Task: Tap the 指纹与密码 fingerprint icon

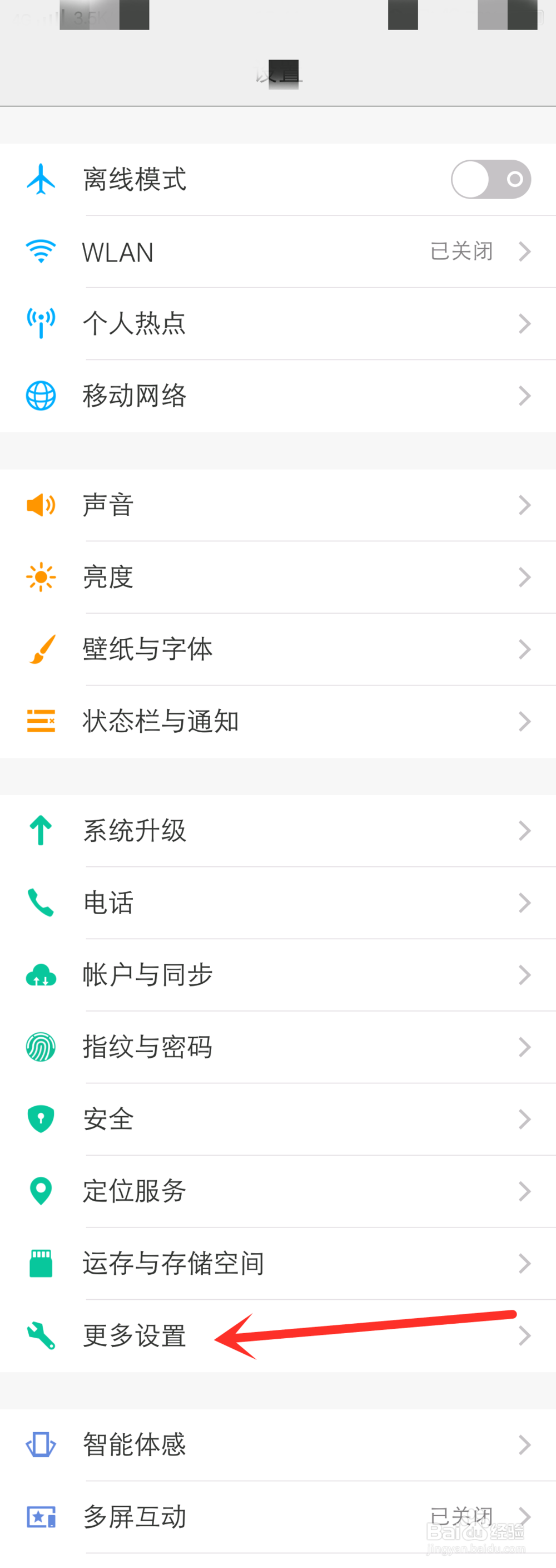Action: click(x=40, y=1047)
